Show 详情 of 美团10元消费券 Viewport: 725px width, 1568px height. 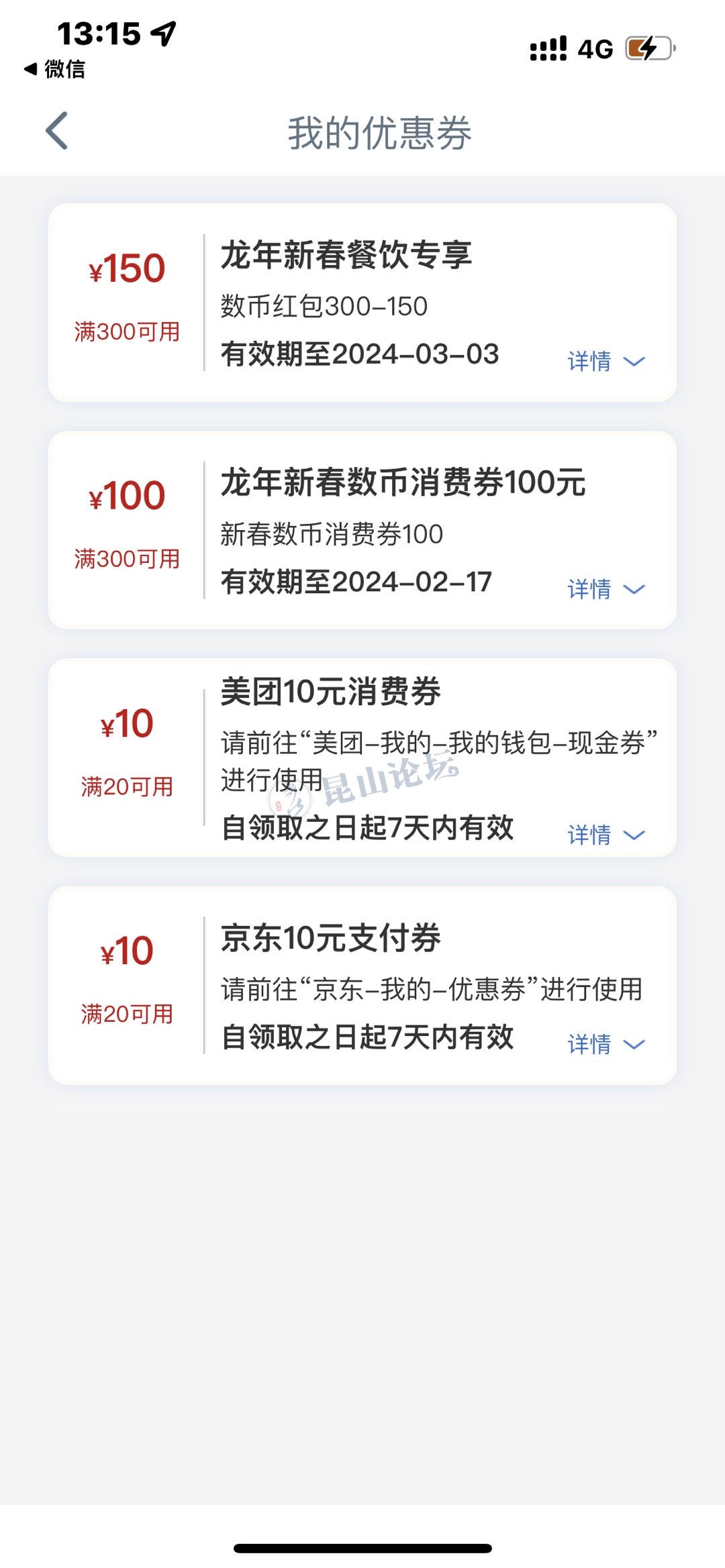pyautogui.click(x=605, y=835)
